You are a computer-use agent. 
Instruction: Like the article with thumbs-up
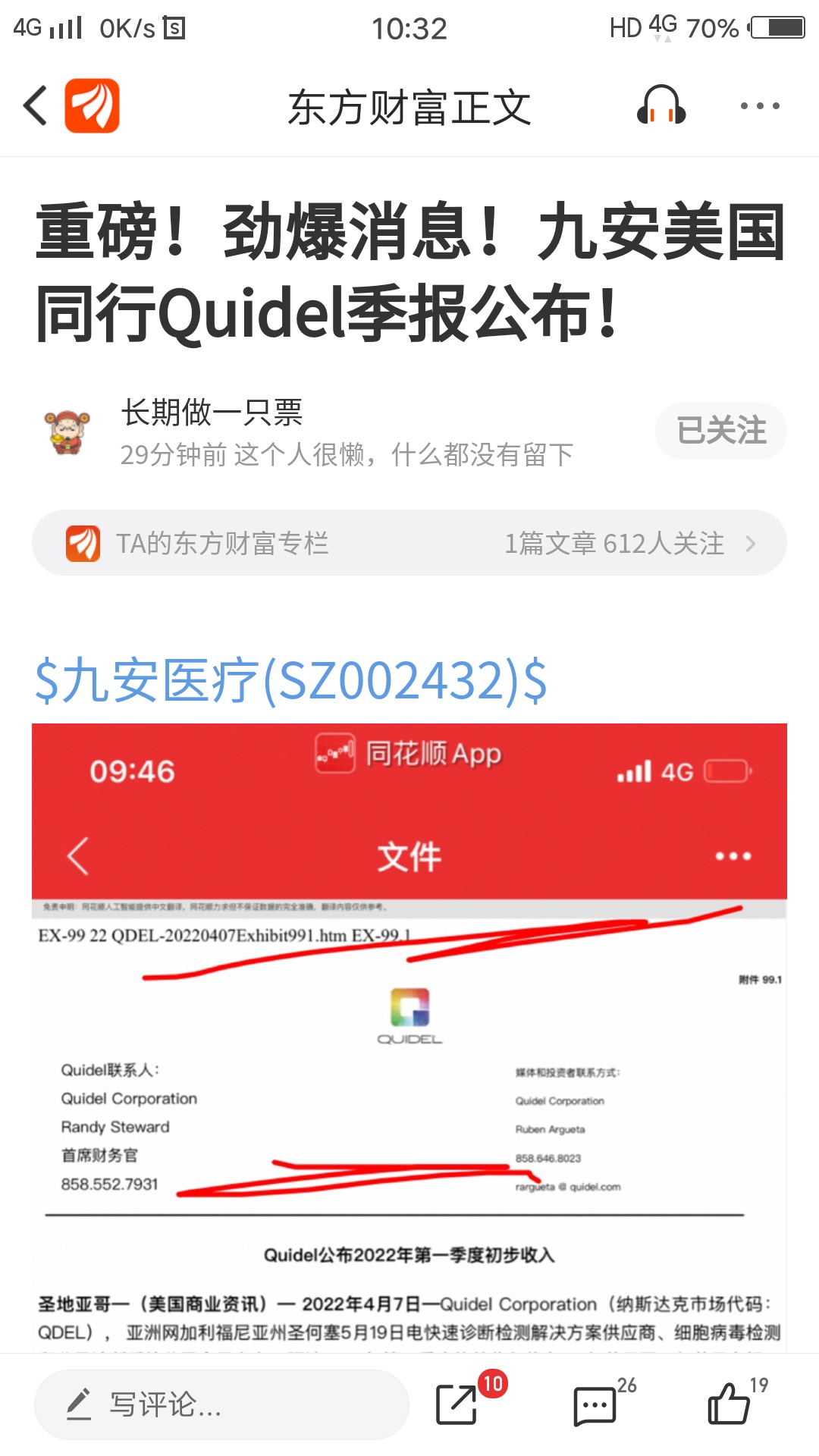pyautogui.click(x=728, y=1404)
